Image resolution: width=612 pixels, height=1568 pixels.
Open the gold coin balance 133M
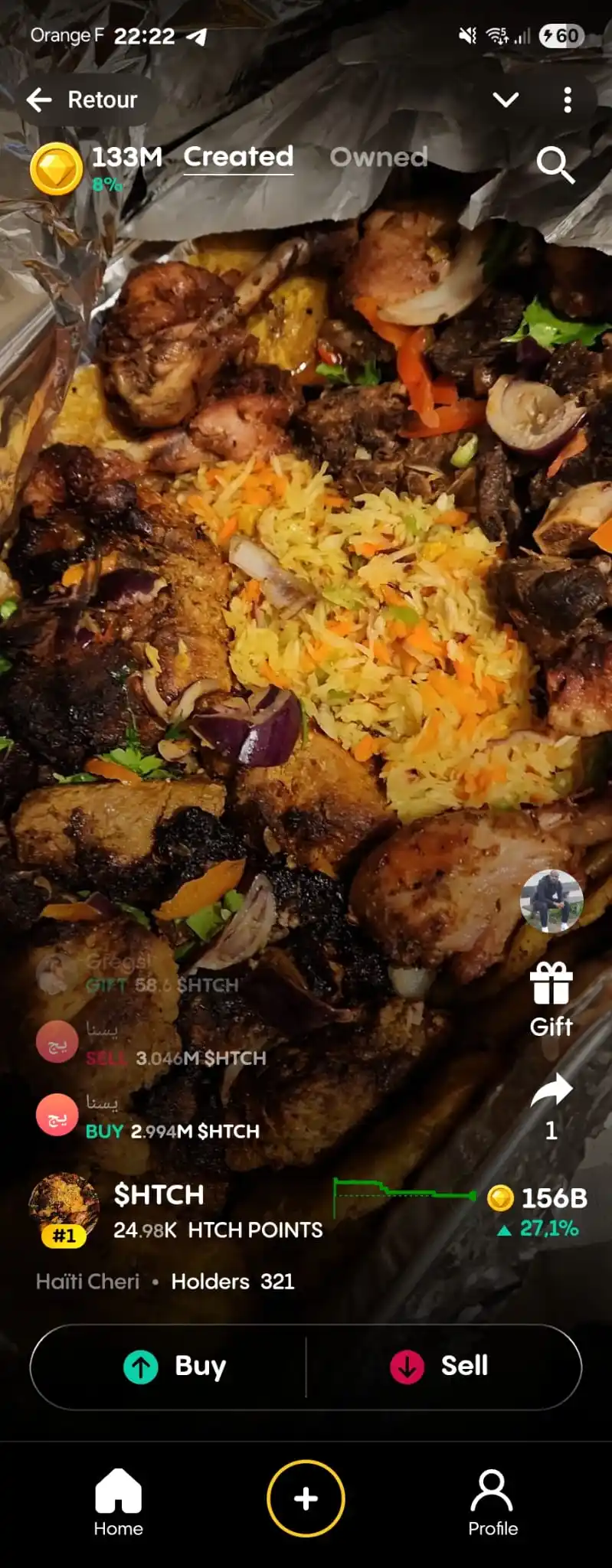57,168
